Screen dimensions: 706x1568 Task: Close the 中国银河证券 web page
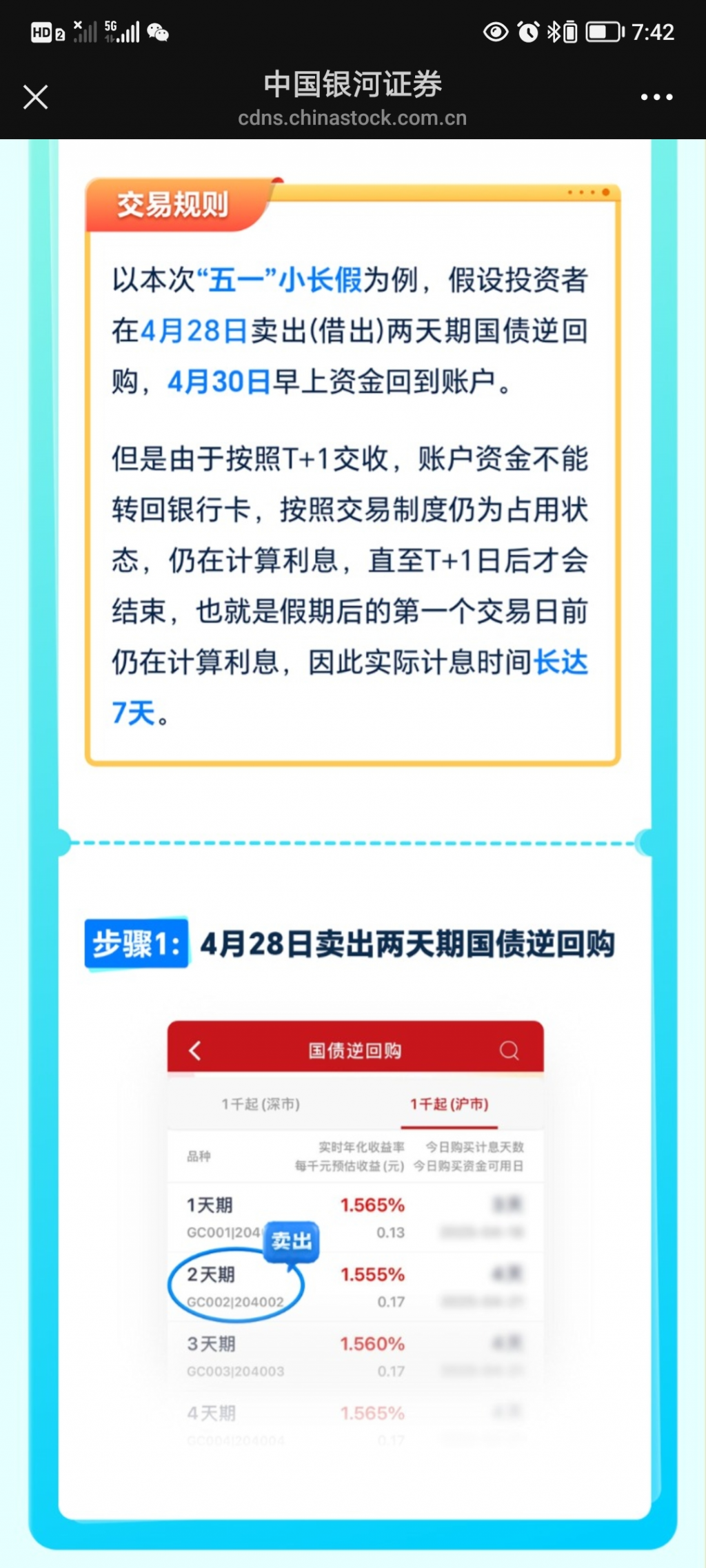(x=35, y=97)
